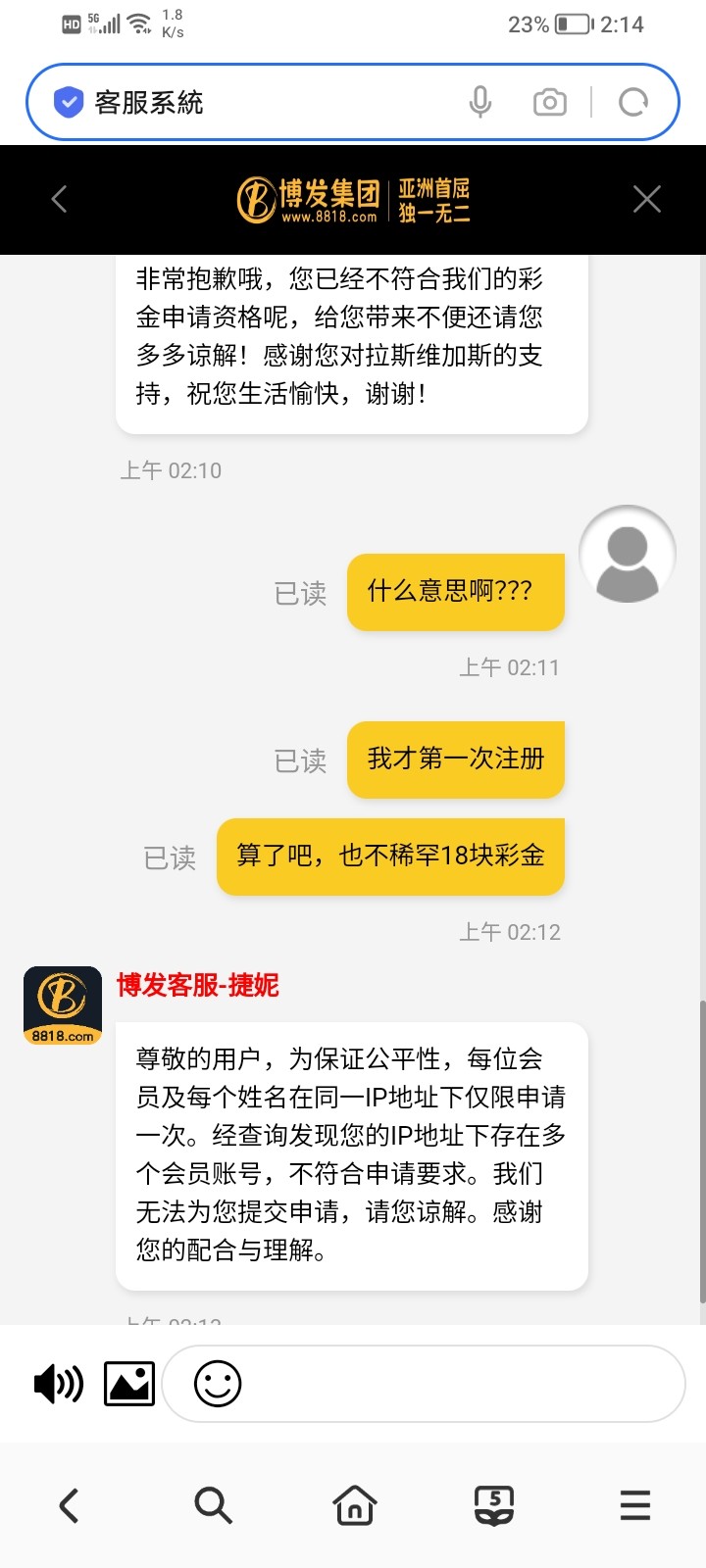This screenshot has height=1568, width=706.
Task: Go back using the chat header arrow
Action: click(59, 199)
